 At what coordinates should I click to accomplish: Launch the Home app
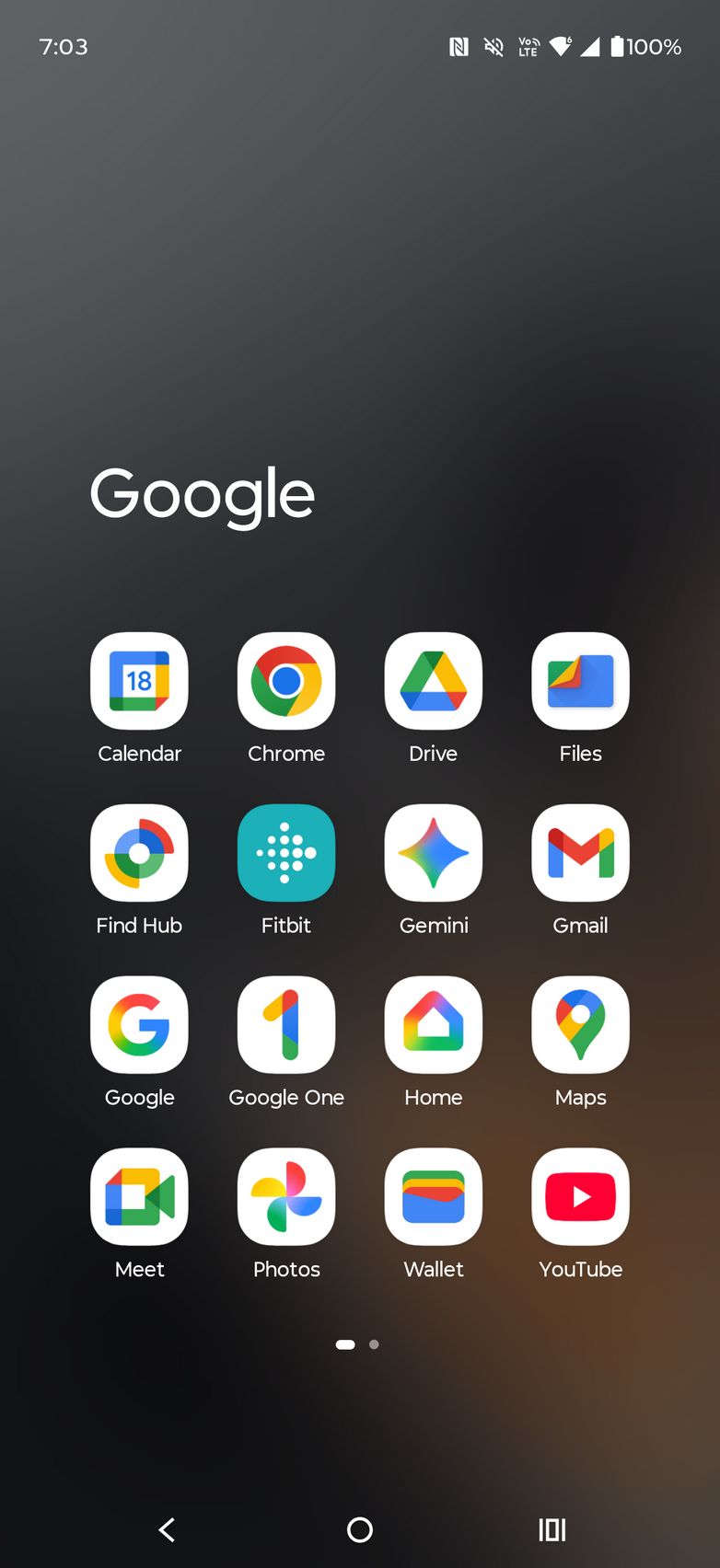click(434, 1025)
